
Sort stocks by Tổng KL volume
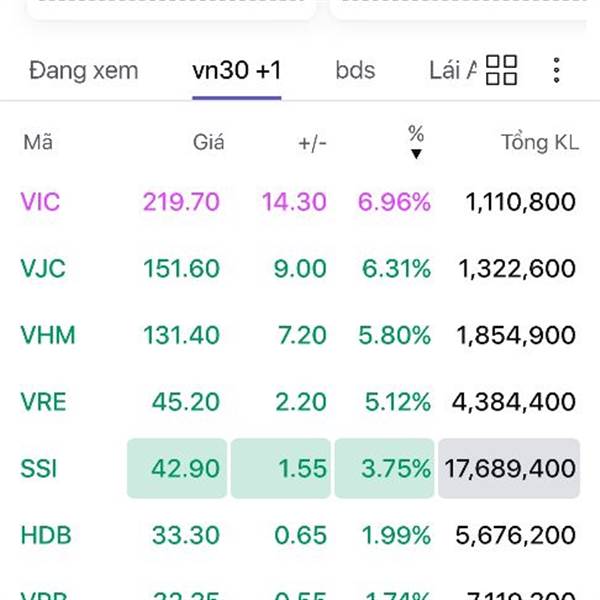tap(539, 143)
